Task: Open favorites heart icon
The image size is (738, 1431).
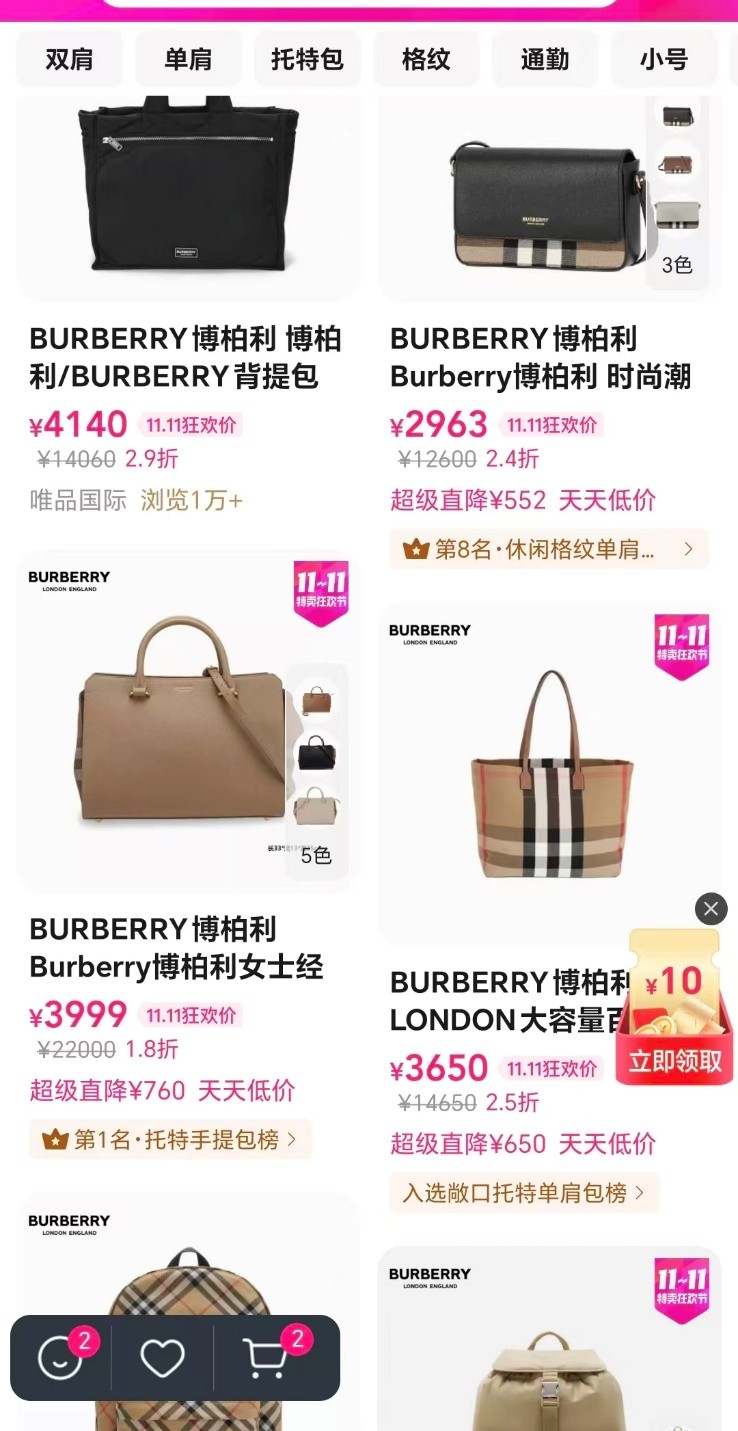Action: click(162, 1357)
